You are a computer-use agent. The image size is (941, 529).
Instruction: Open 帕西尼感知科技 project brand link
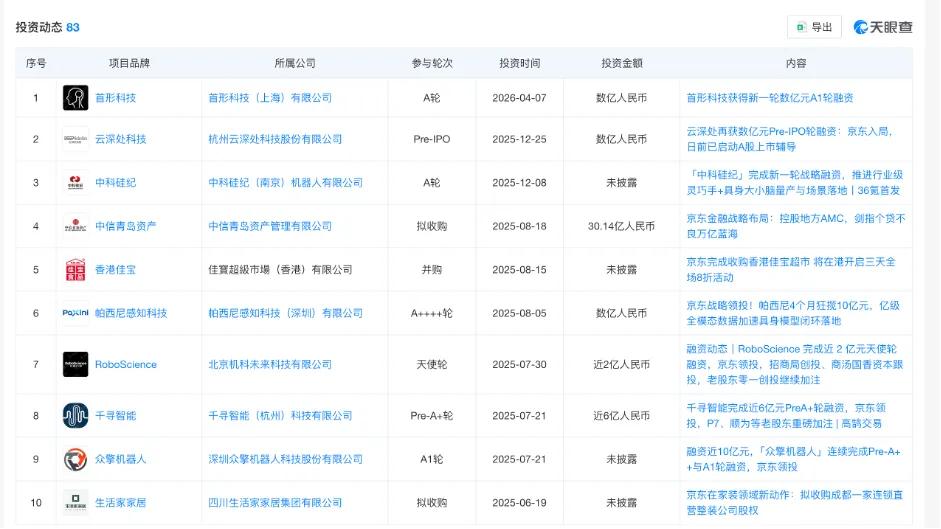tap(130, 313)
